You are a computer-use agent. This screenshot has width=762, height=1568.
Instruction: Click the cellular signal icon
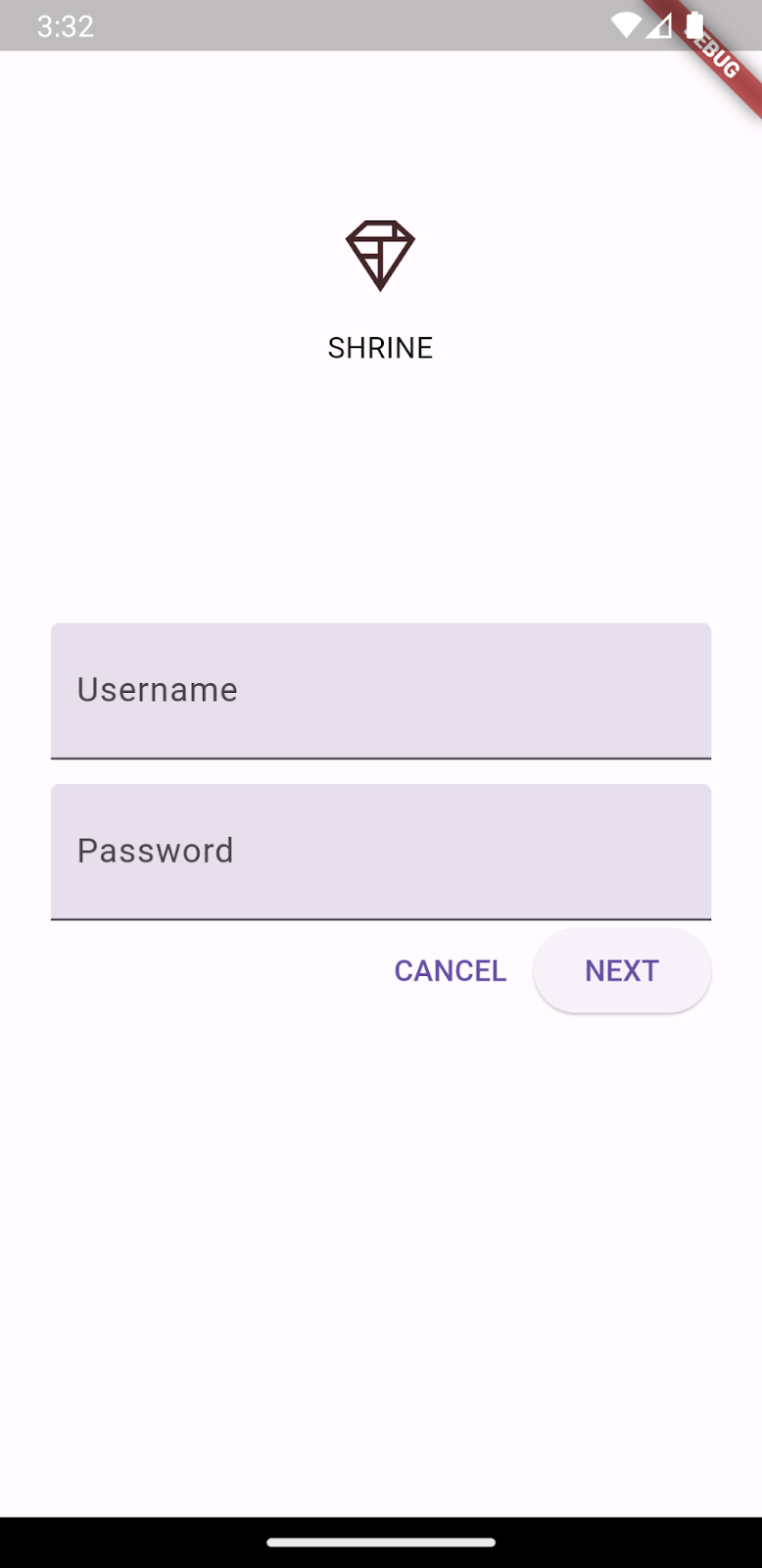click(x=658, y=25)
